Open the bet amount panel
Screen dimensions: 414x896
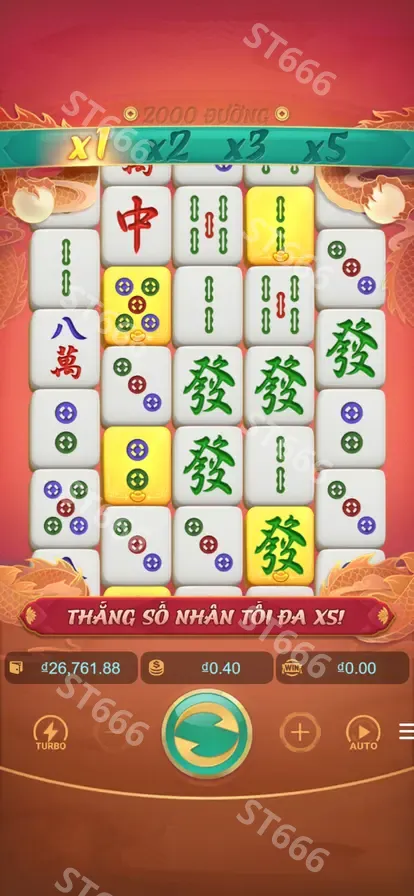(x=206, y=668)
